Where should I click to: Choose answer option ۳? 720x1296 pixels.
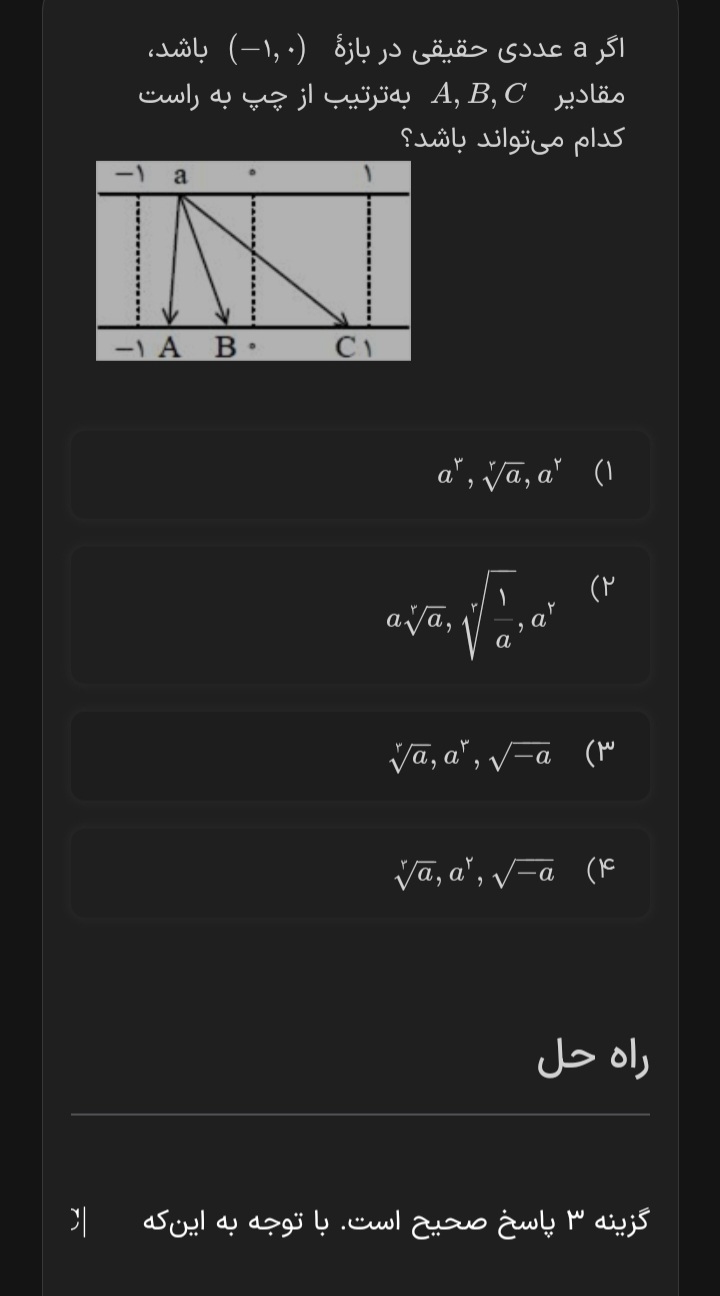(360, 756)
